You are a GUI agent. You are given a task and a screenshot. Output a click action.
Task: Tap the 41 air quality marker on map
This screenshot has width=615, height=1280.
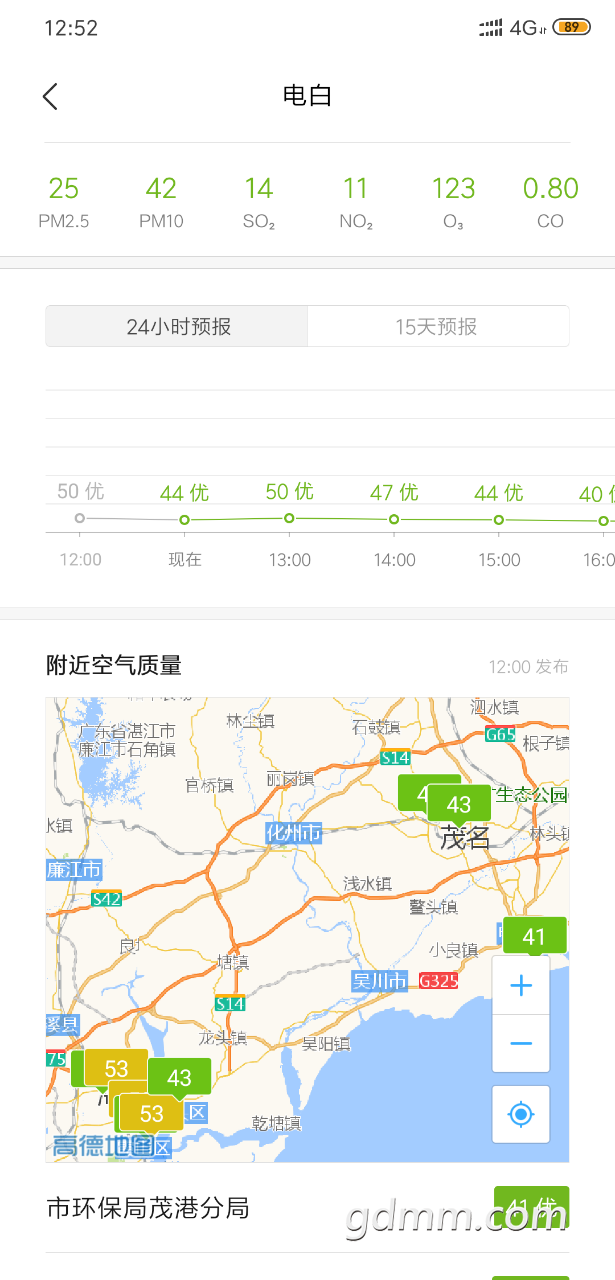(x=534, y=937)
